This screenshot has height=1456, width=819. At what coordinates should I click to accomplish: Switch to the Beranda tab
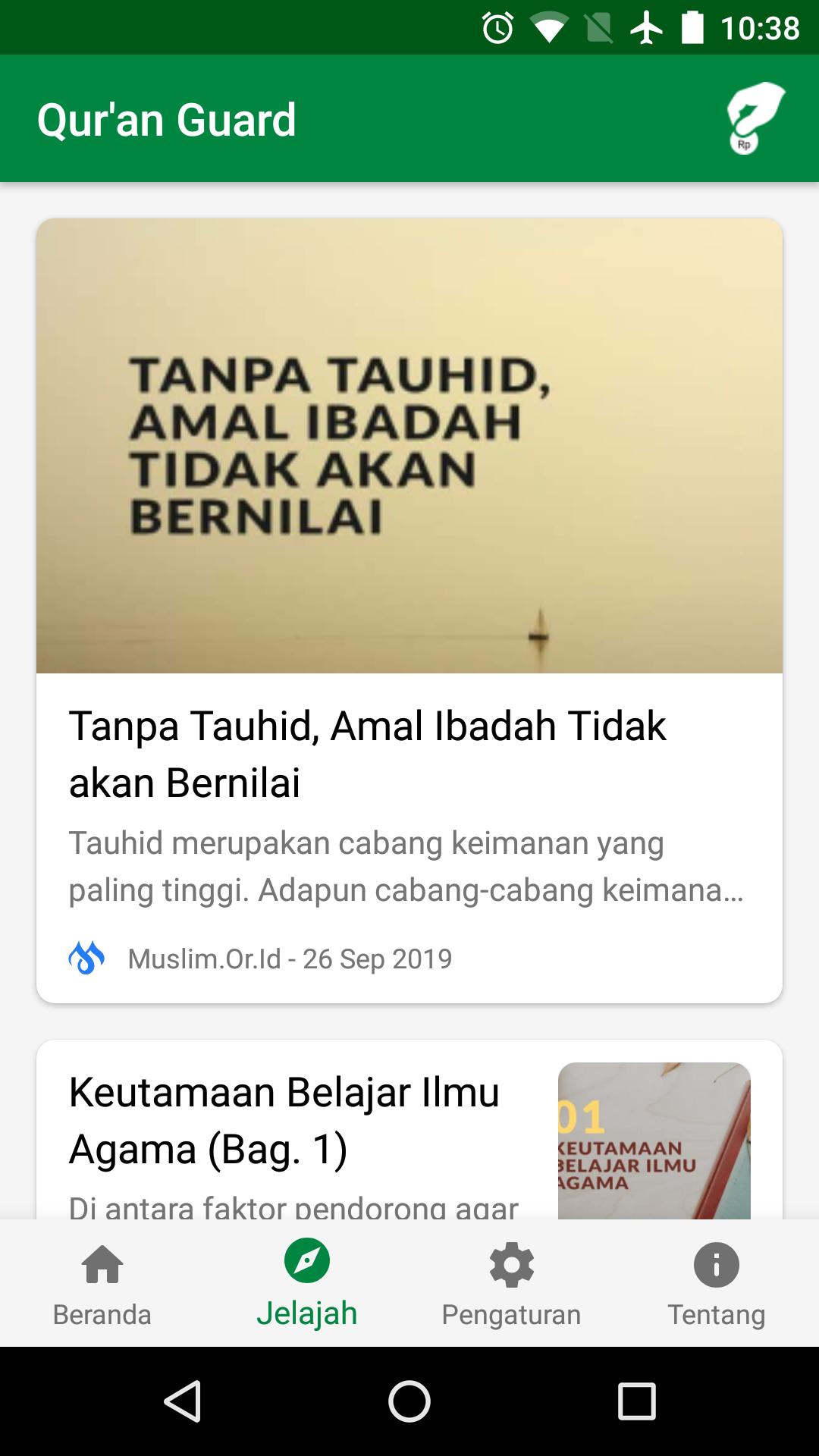(102, 1283)
